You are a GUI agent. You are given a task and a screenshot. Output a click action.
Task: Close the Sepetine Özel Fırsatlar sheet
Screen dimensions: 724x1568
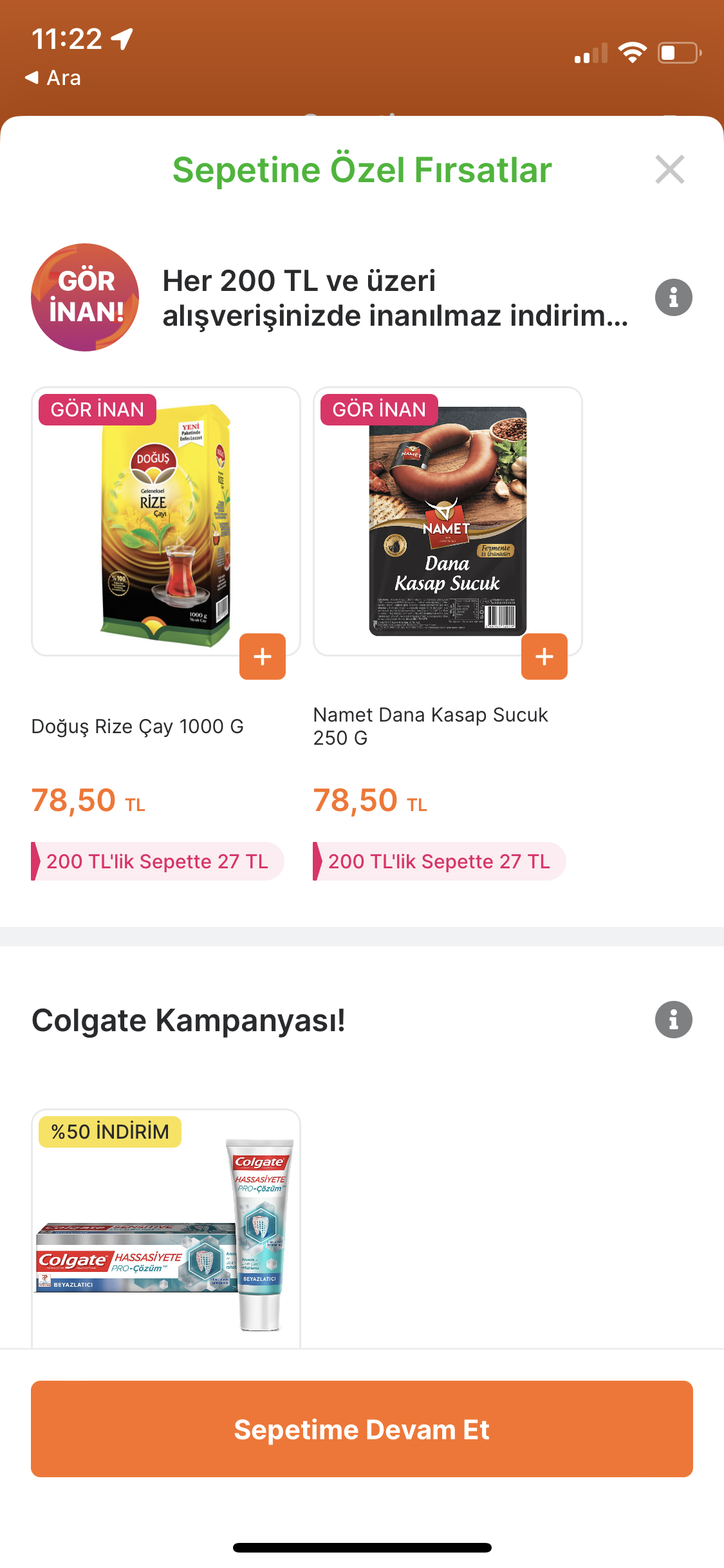(x=669, y=170)
